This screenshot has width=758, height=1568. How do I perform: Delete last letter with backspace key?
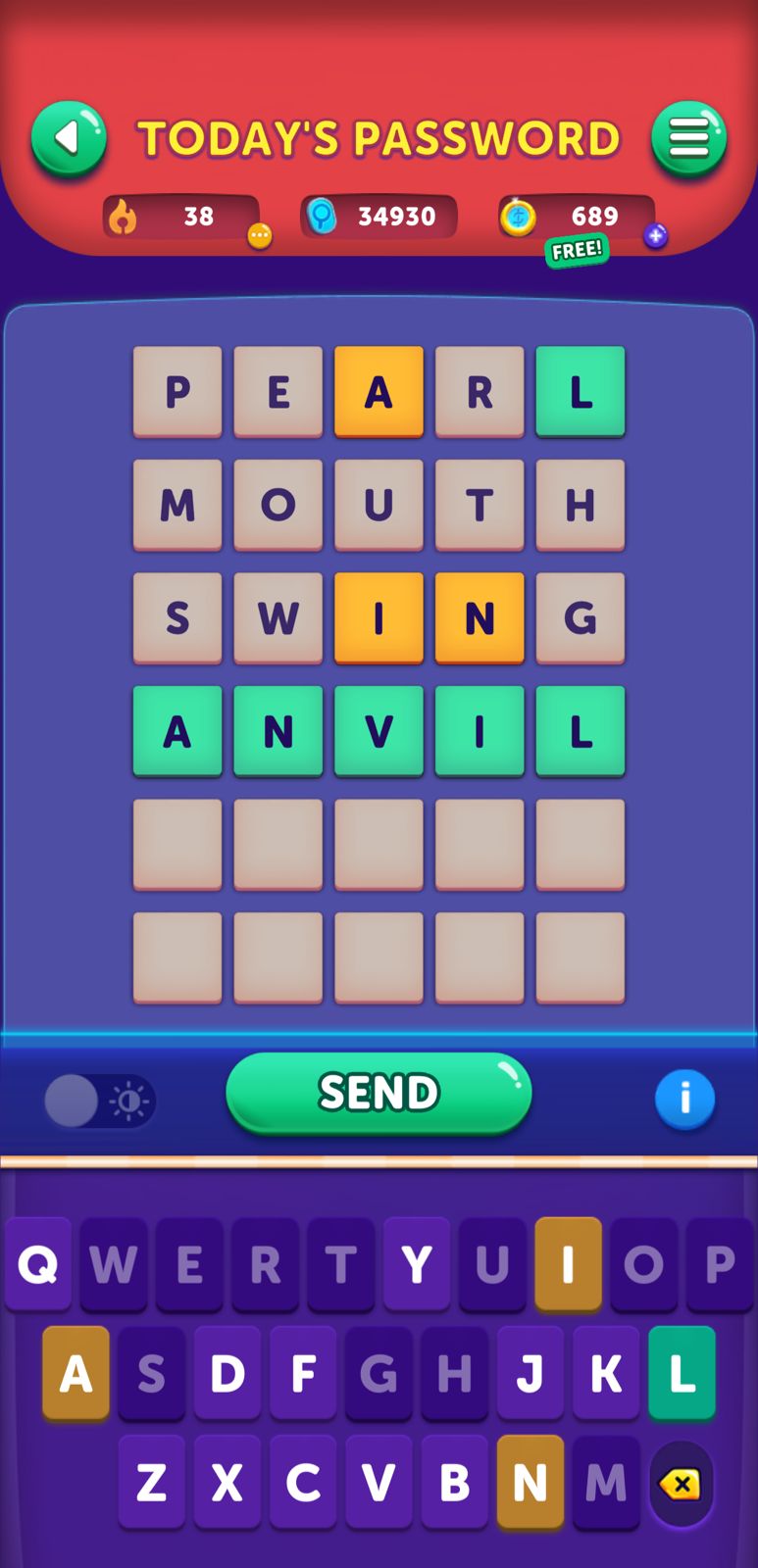tap(681, 1484)
